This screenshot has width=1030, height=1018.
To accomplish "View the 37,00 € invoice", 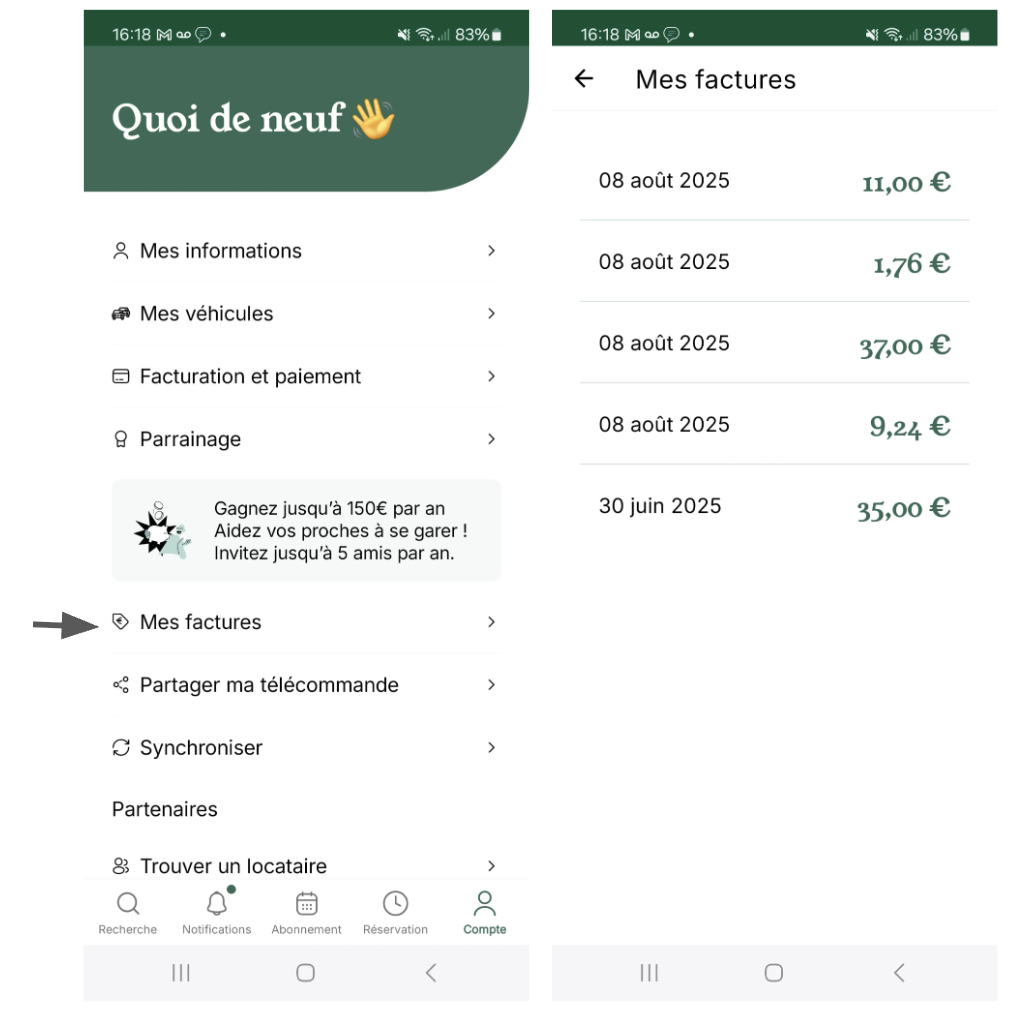I will 774,344.
